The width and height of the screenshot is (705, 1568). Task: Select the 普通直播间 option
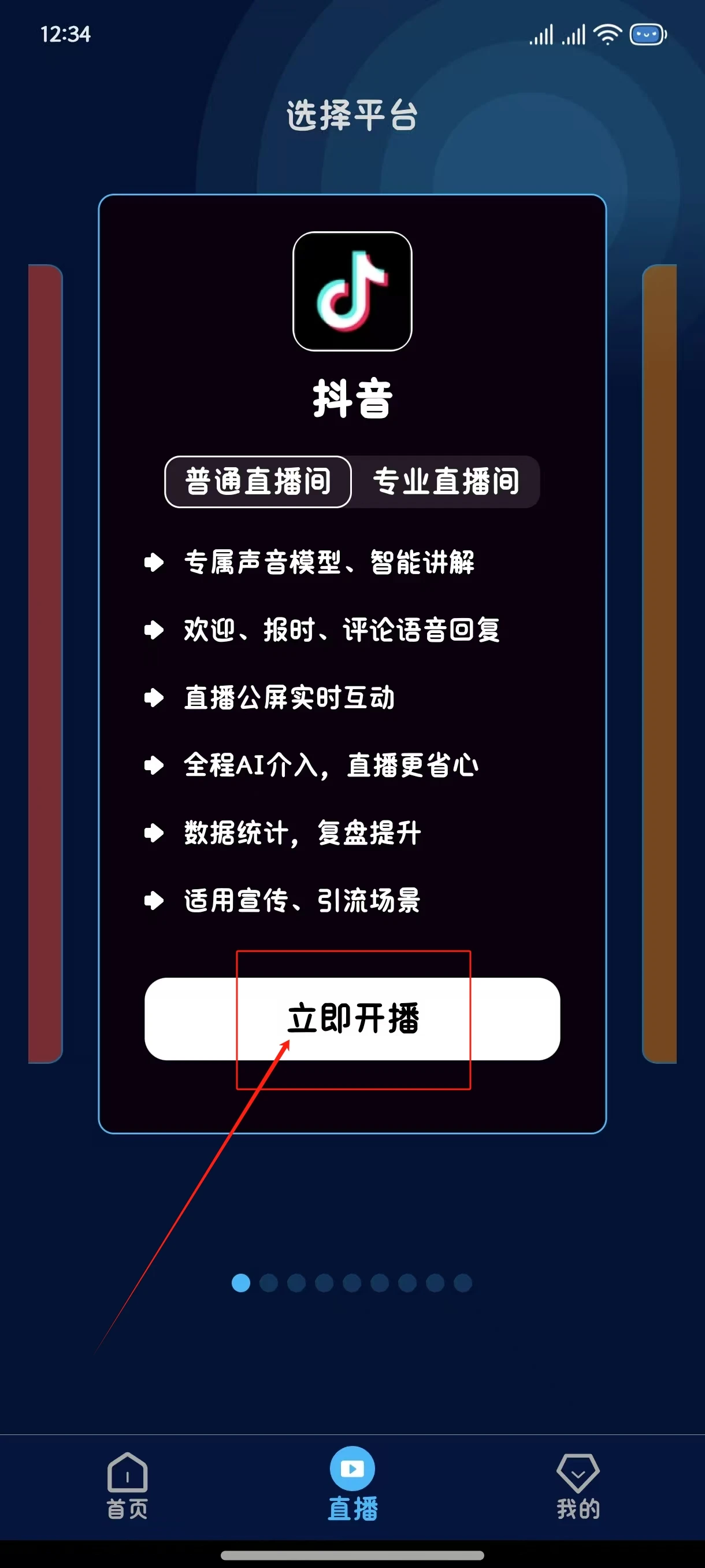click(x=258, y=482)
